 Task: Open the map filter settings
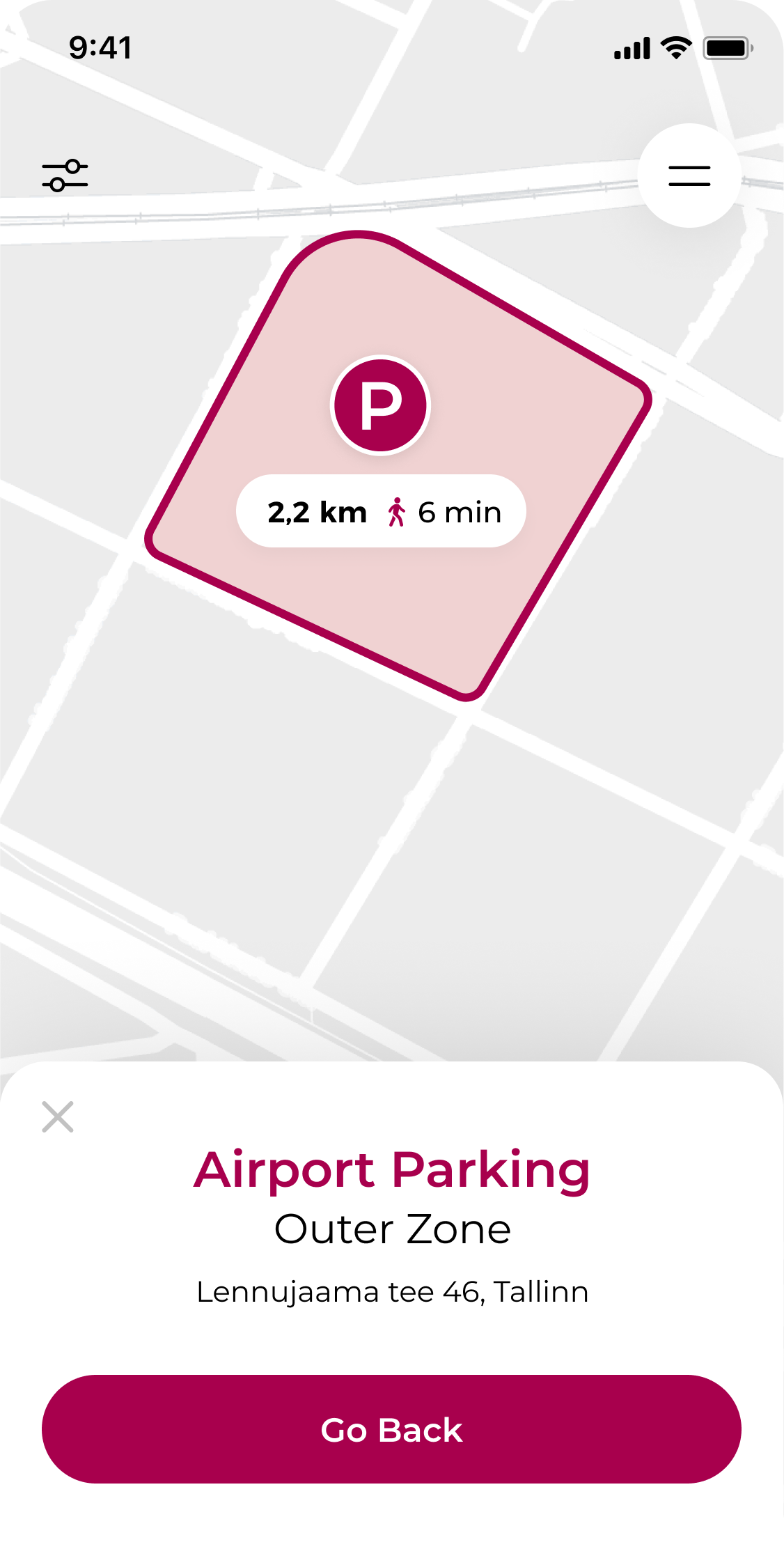[x=65, y=176]
